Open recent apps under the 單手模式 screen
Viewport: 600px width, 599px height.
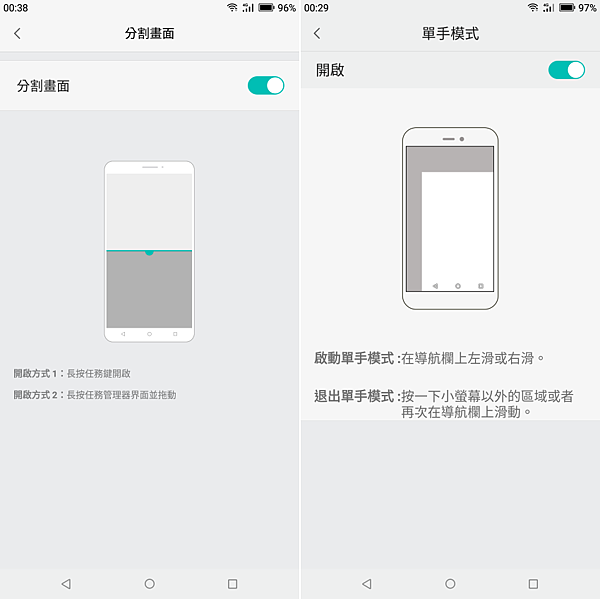533,583
